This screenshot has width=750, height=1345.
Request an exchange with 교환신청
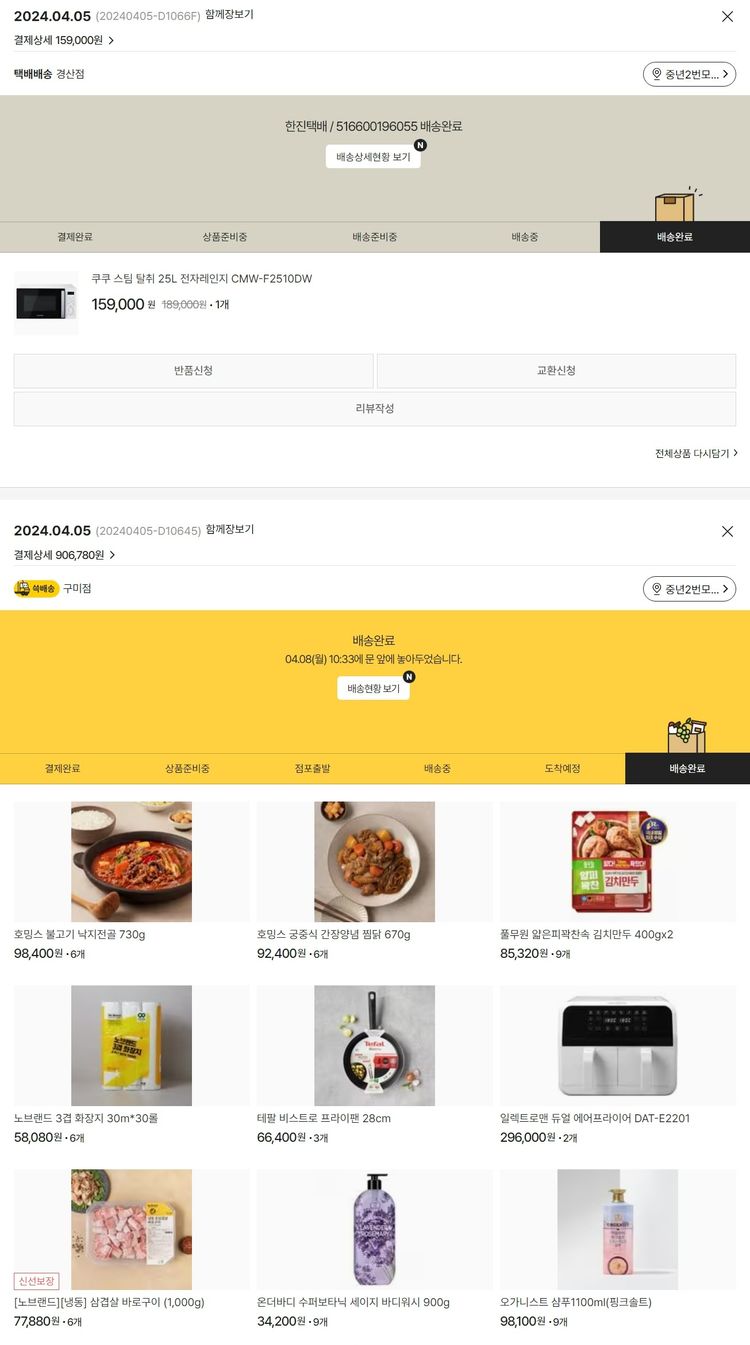pos(556,371)
